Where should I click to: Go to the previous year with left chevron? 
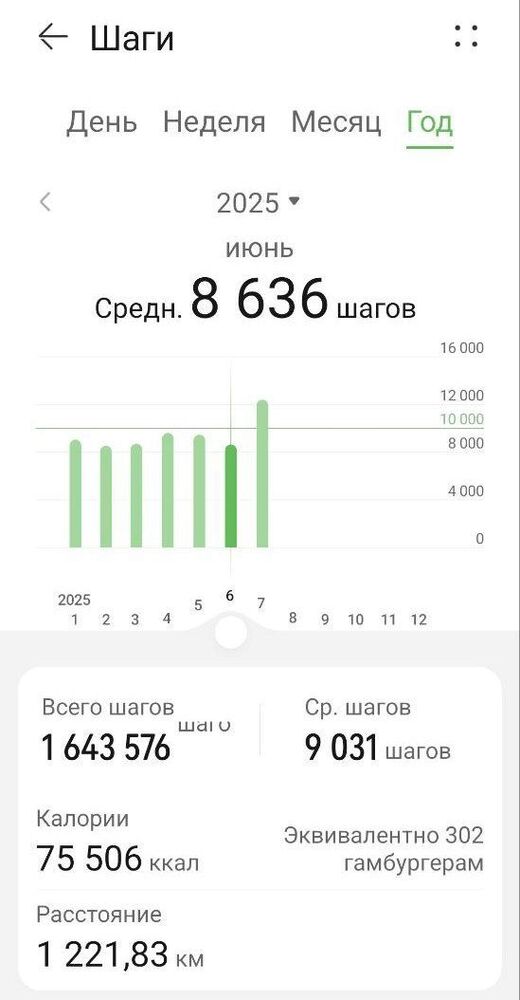(x=45, y=202)
